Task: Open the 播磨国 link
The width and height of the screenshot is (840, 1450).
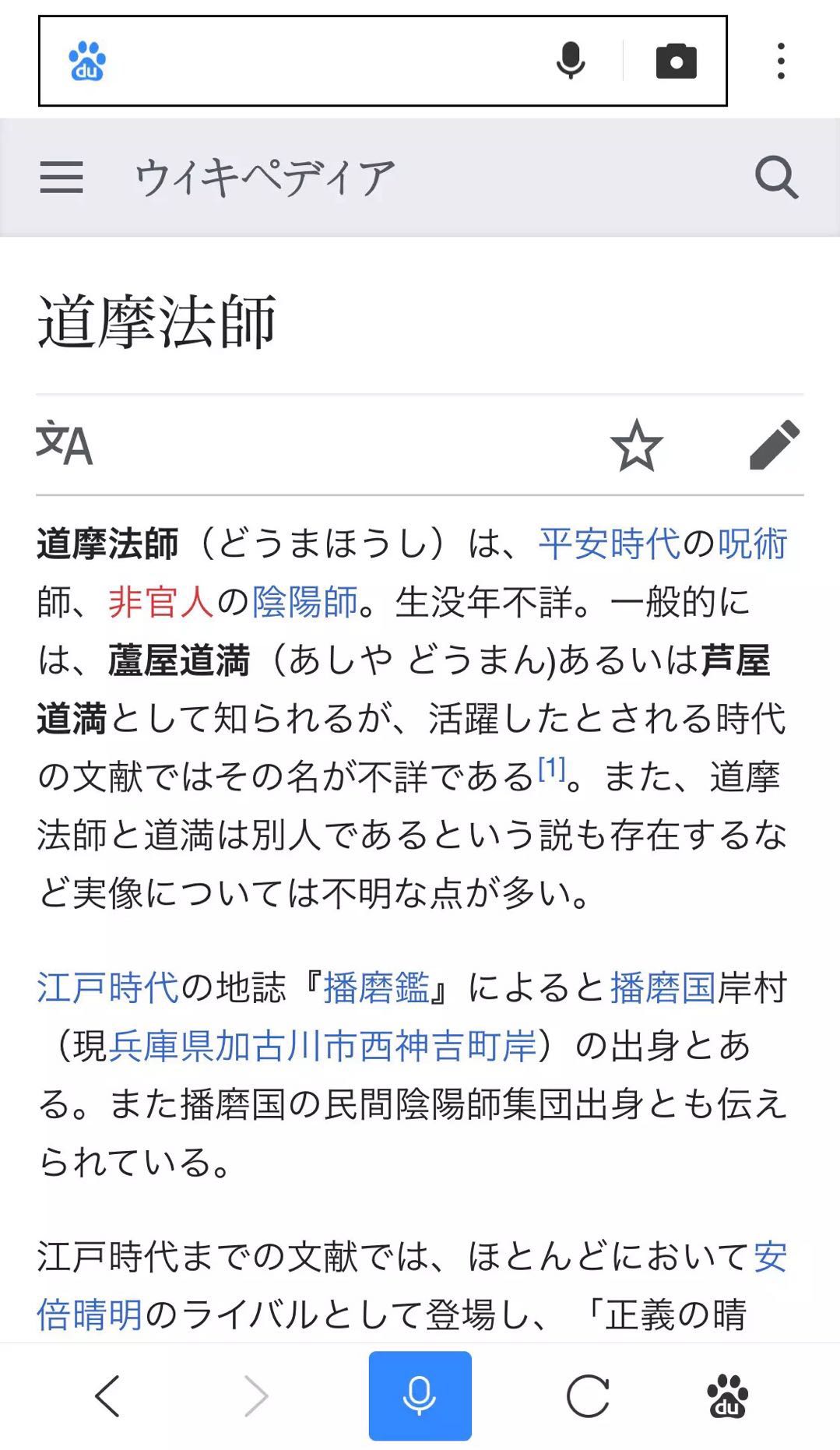Action: [663, 987]
